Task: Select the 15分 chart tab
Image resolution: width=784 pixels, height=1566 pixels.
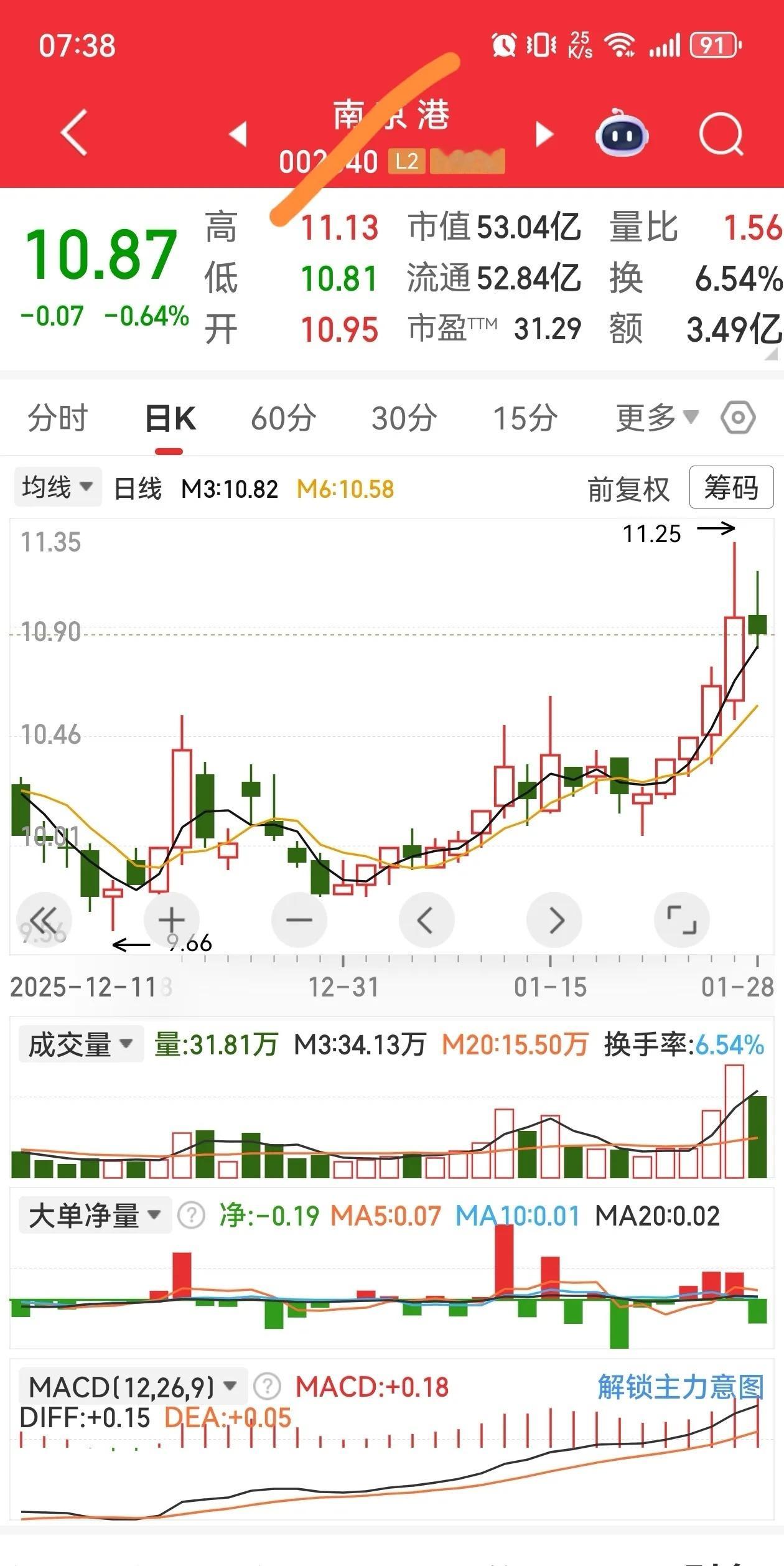Action: click(525, 418)
